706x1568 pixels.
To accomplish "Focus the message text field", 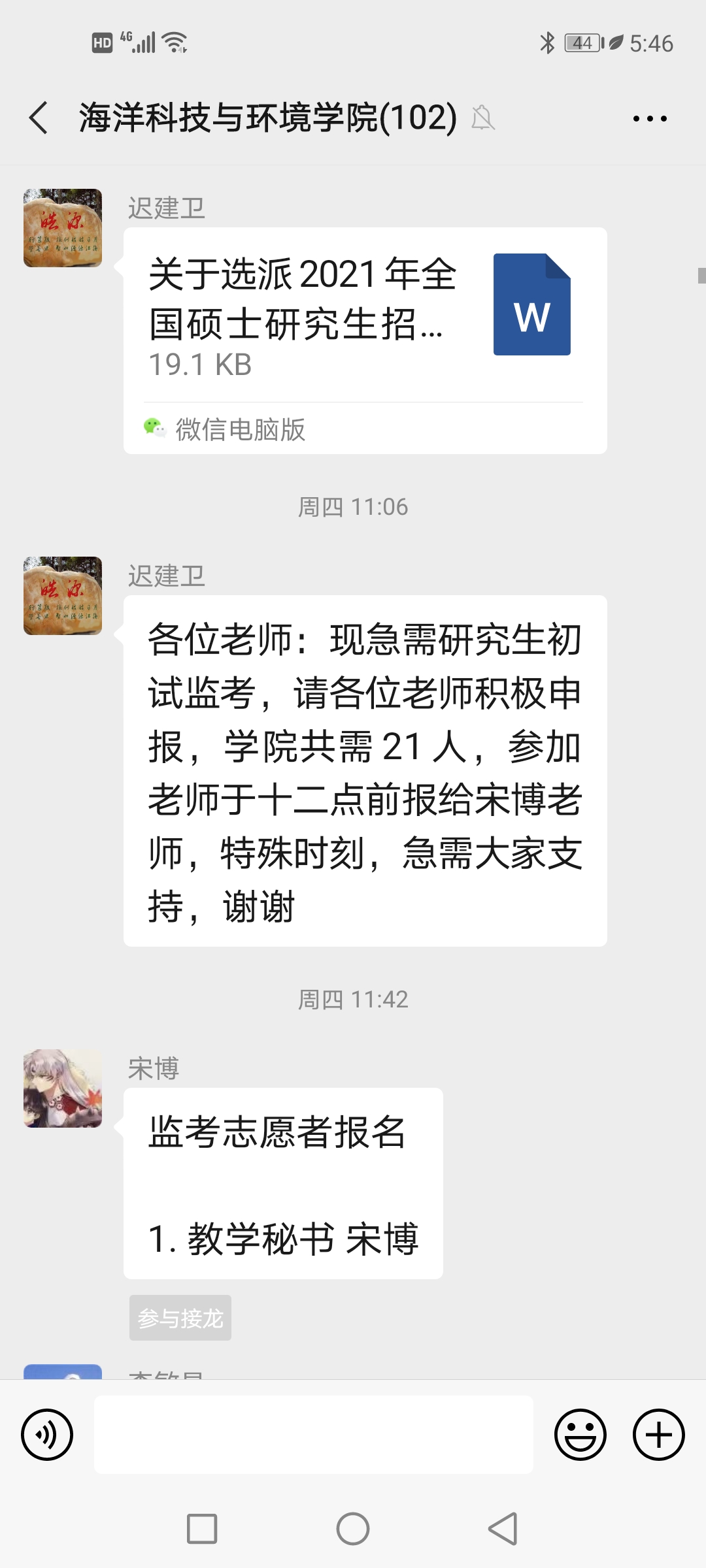I will (x=314, y=1435).
